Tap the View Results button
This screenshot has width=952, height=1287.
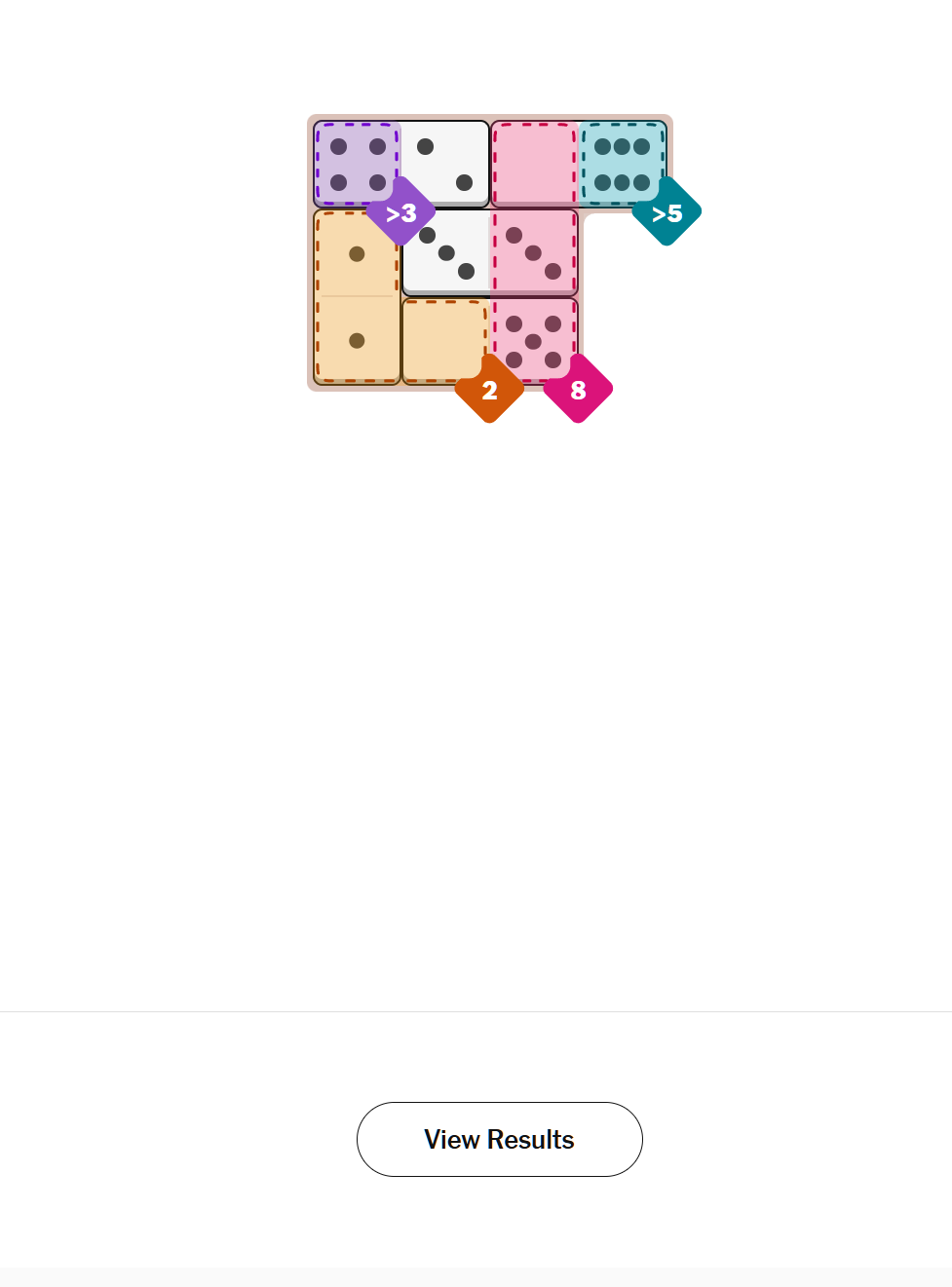coord(499,1139)
